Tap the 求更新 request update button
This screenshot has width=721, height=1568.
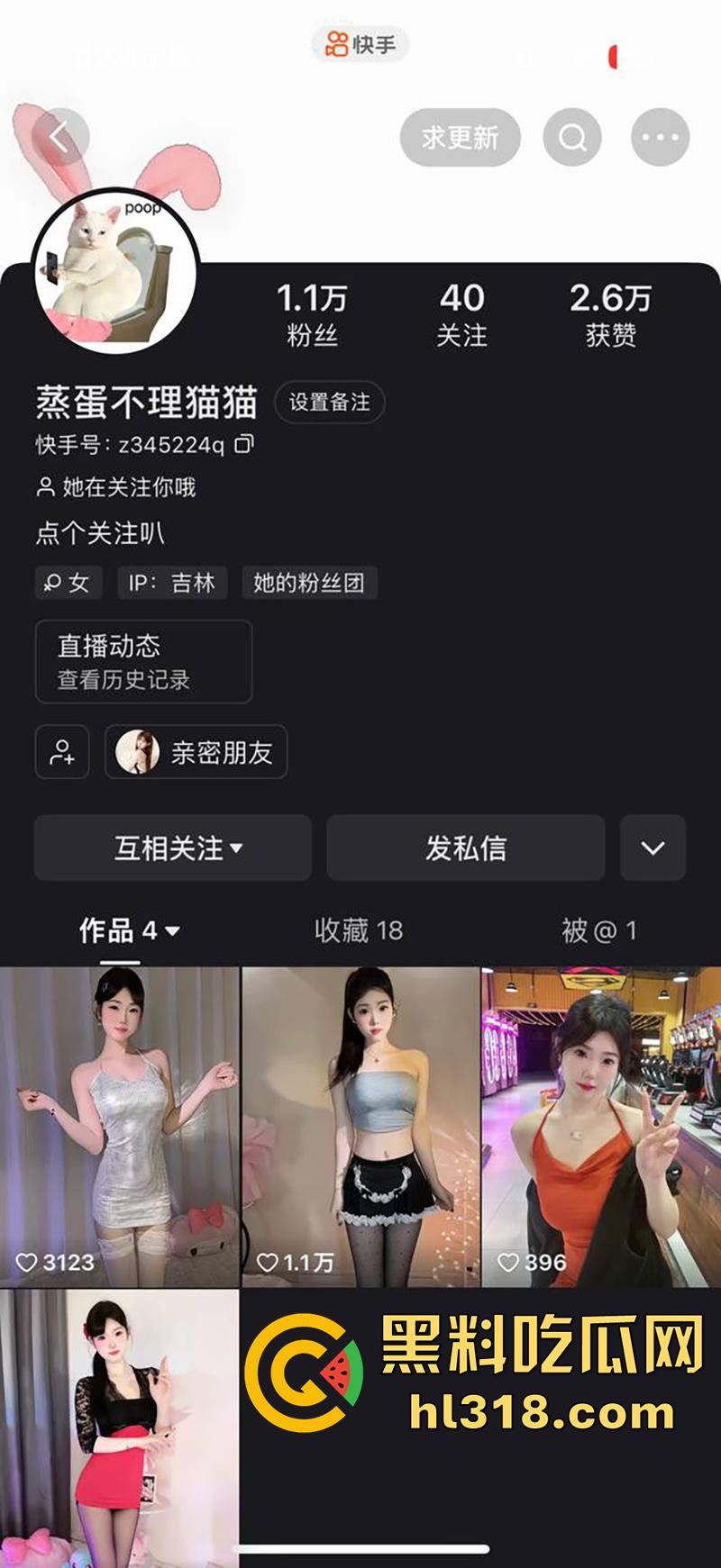point(461,137)
